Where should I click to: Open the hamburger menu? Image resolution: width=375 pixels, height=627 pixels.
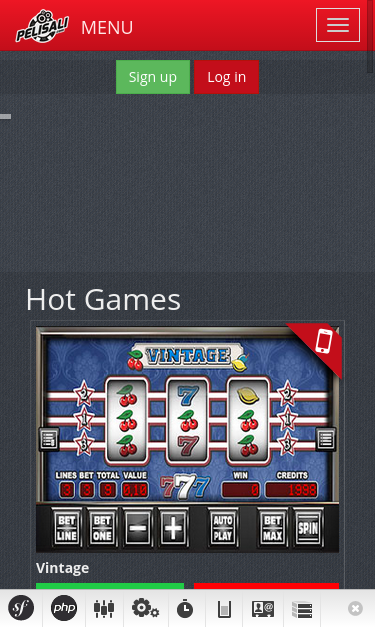pyautogui.click(x=337, y=25)
